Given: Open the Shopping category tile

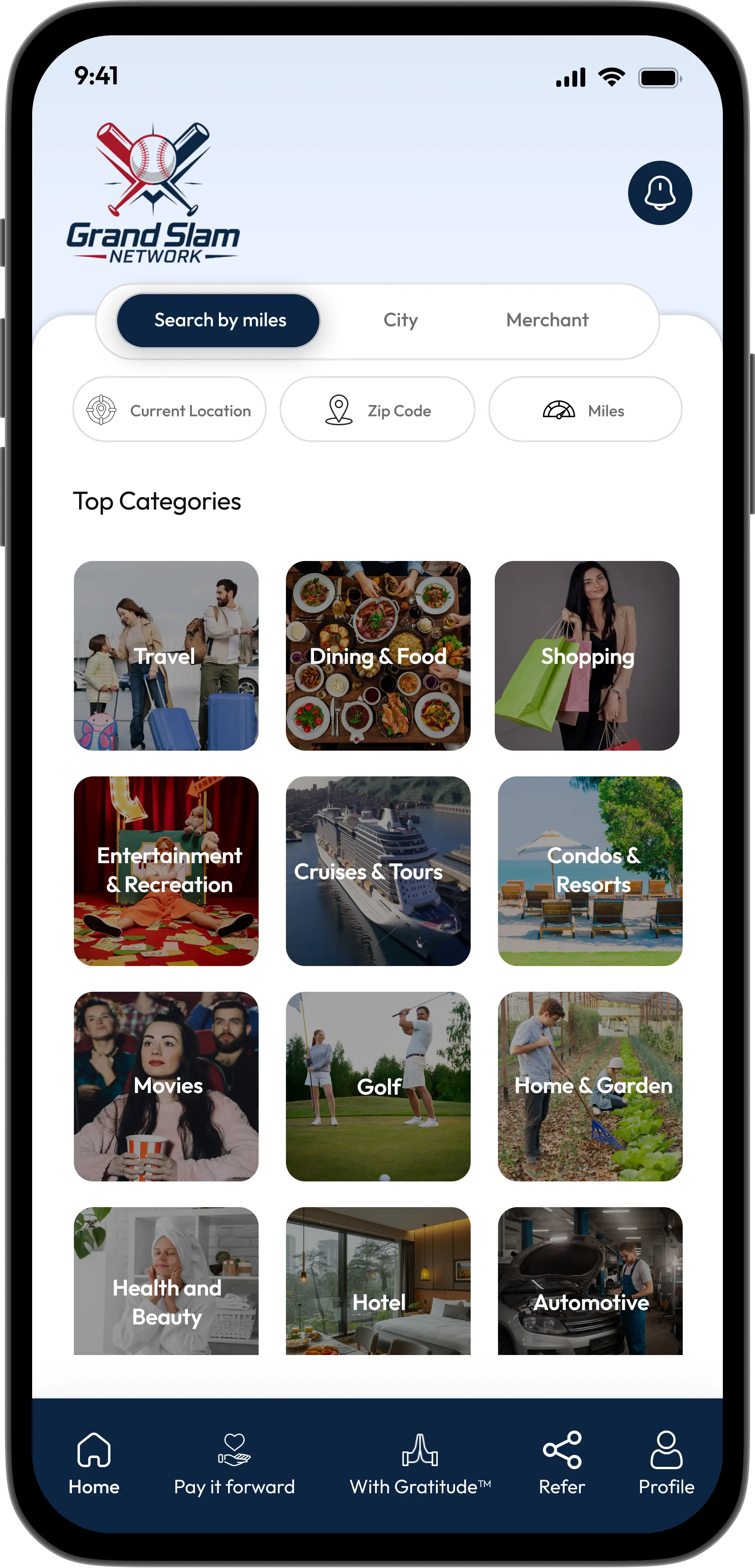Looking at the screenshot, I should 586,655.
